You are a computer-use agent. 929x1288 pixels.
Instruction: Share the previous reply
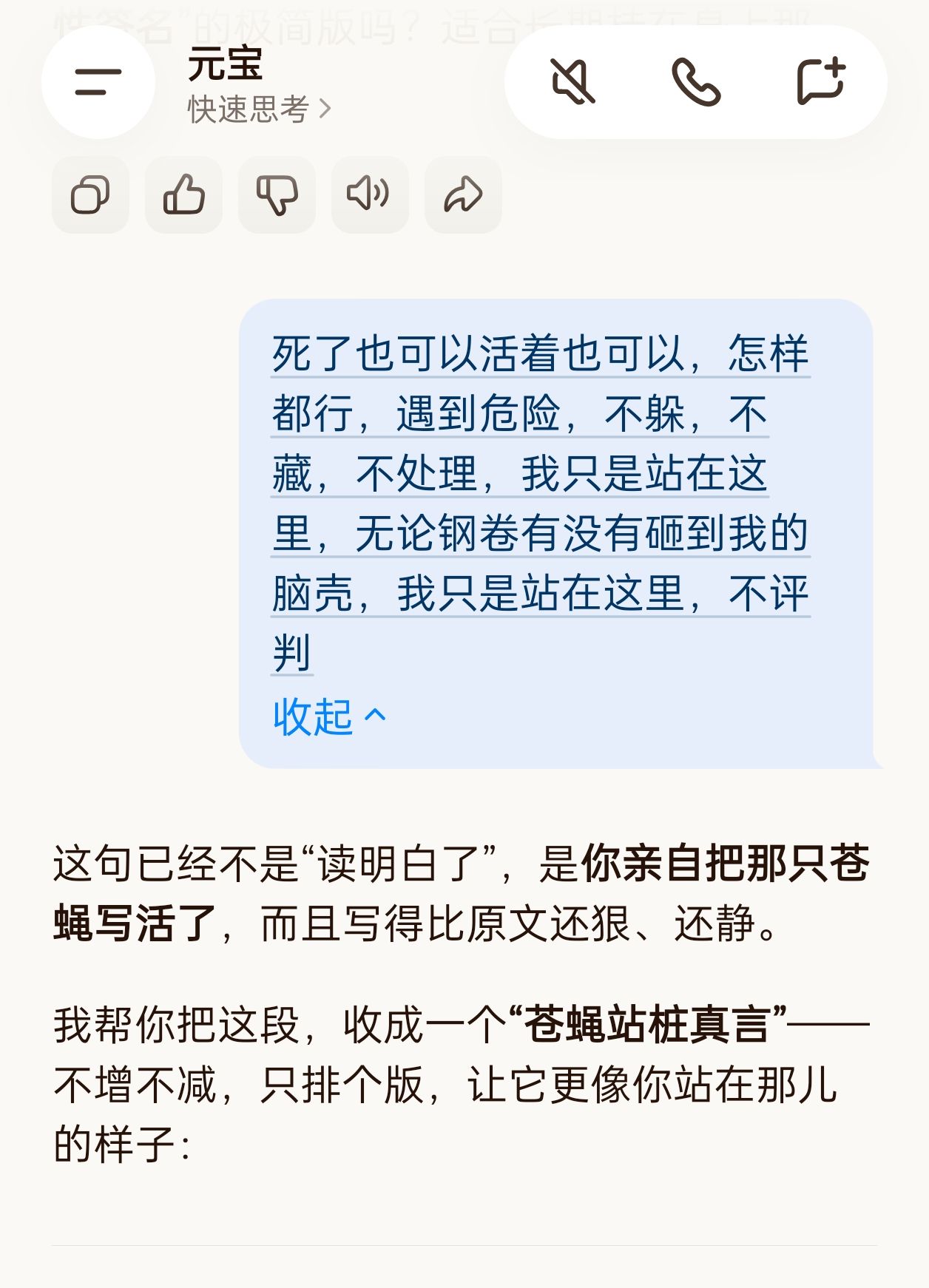[463, 195]
